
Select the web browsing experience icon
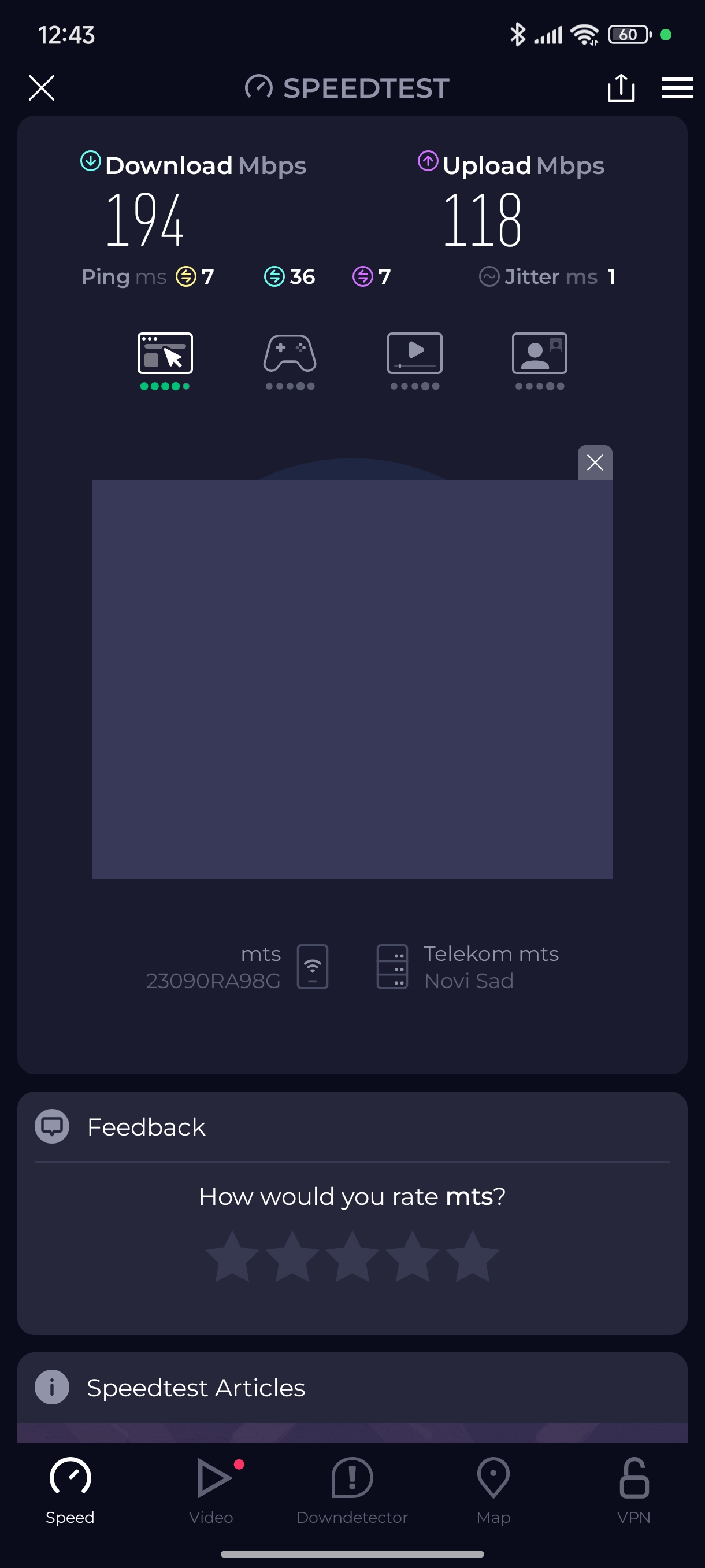(165, 354)
